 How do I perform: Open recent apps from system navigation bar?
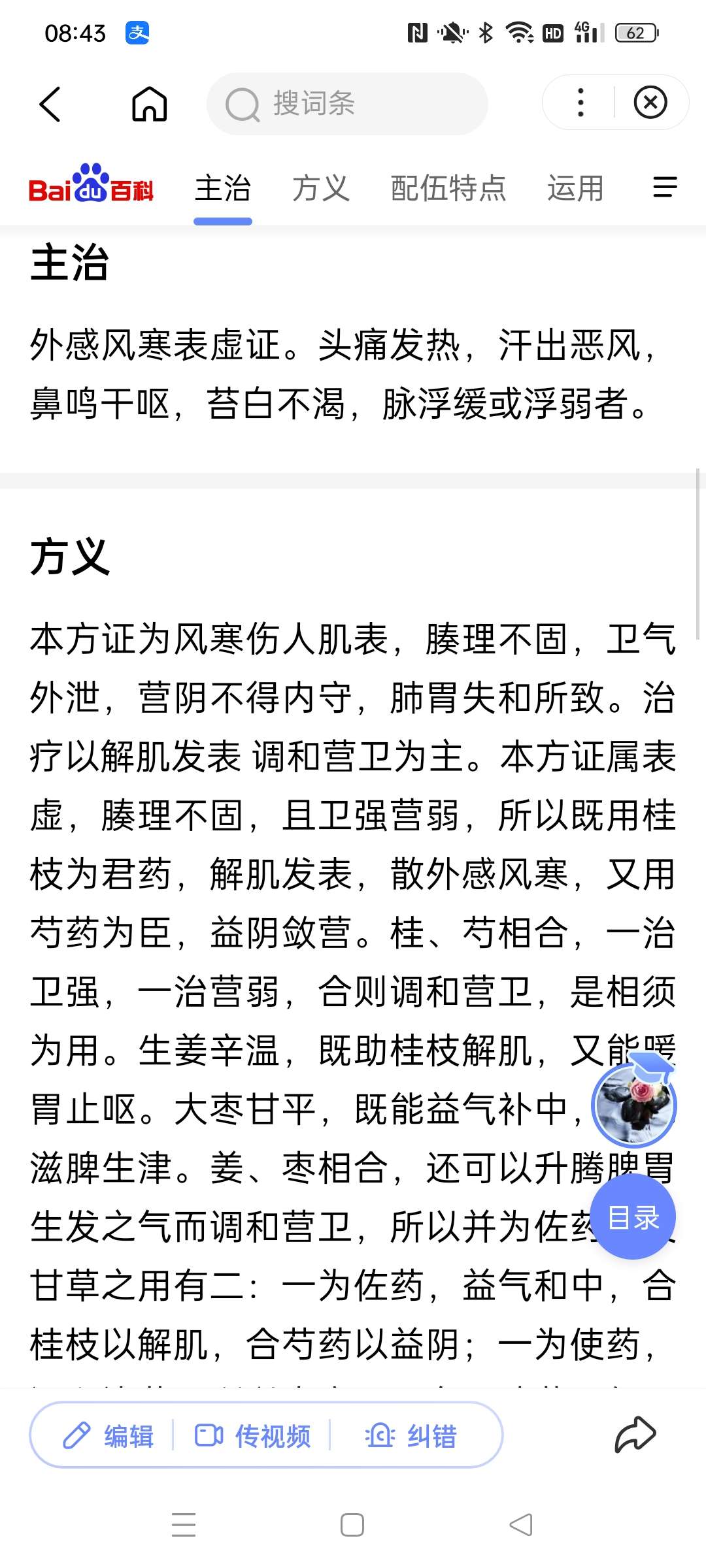pyautogui.click(x=184, y=1525)
